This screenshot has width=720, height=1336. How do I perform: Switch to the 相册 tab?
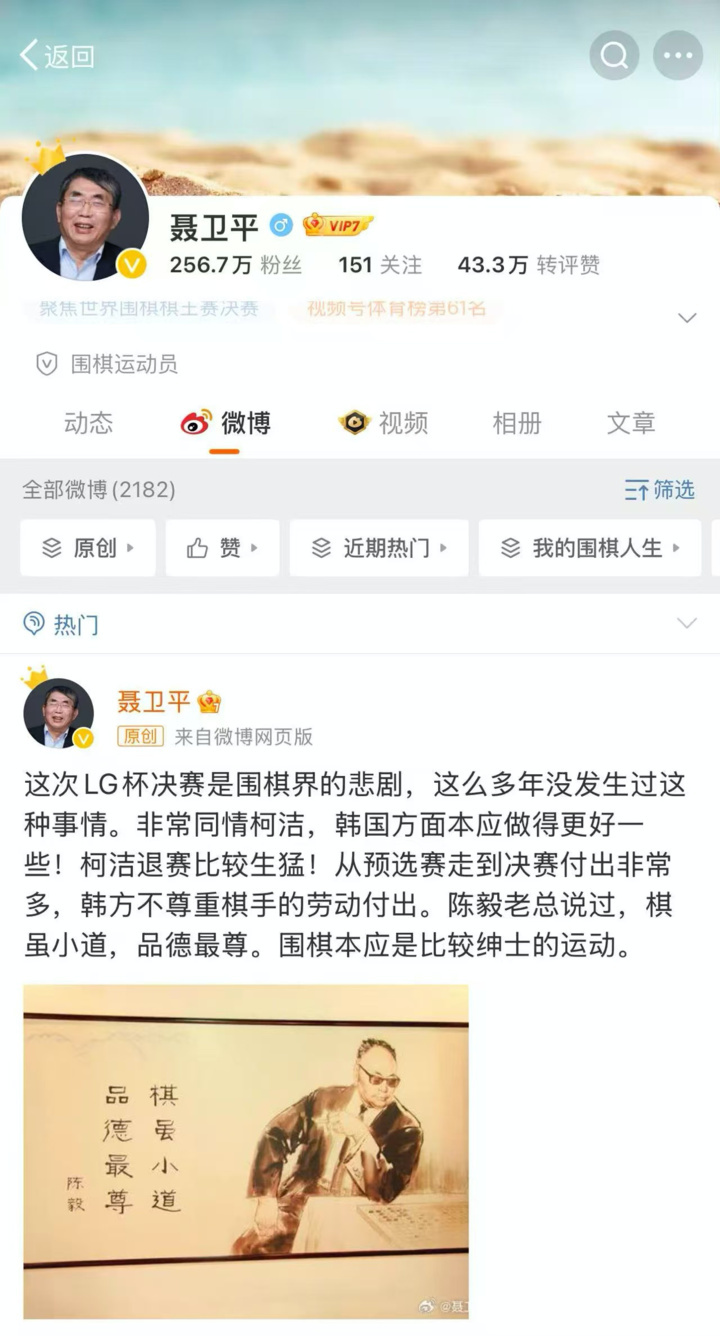(x=517, y=423)
